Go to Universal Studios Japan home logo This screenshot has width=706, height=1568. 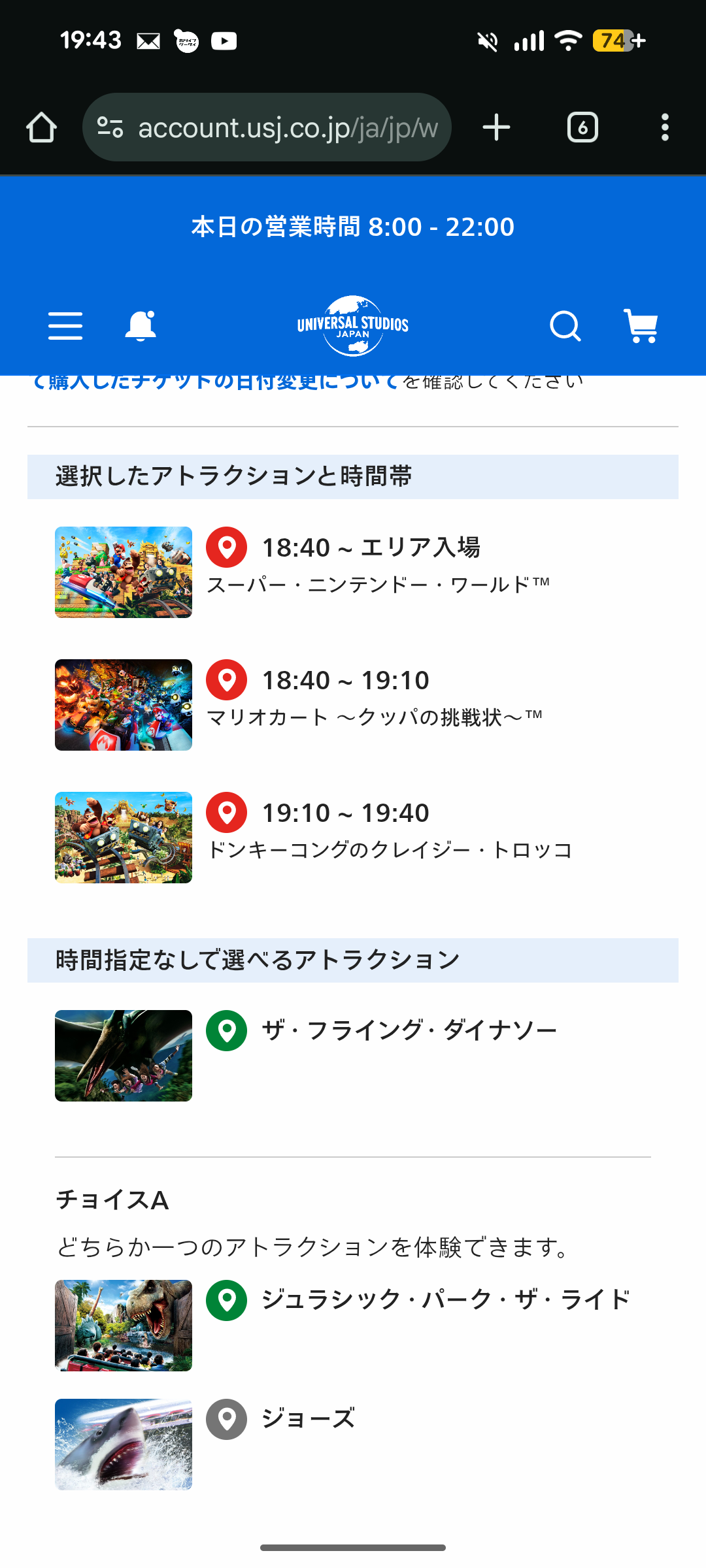353,325
